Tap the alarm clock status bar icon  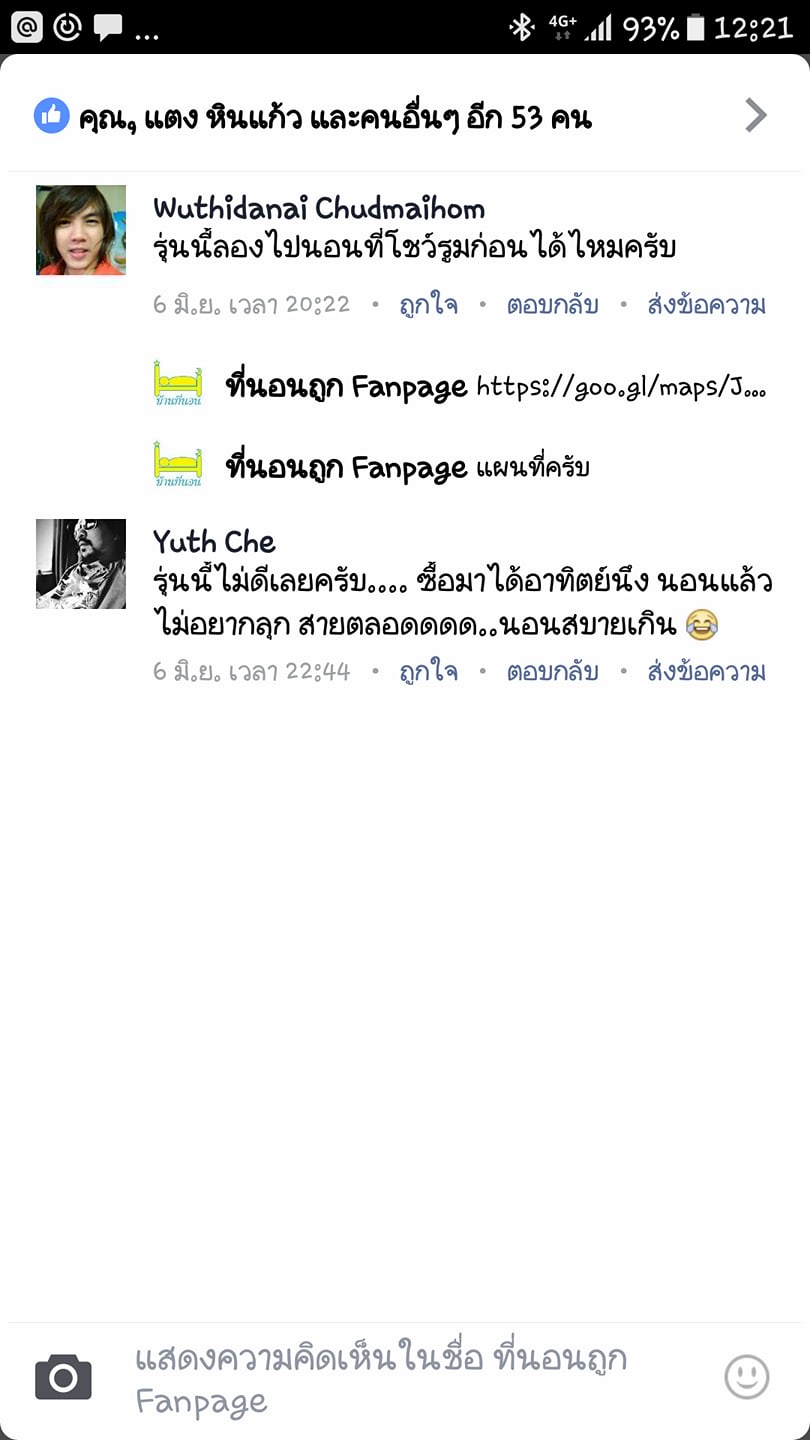tap(65, 28)
